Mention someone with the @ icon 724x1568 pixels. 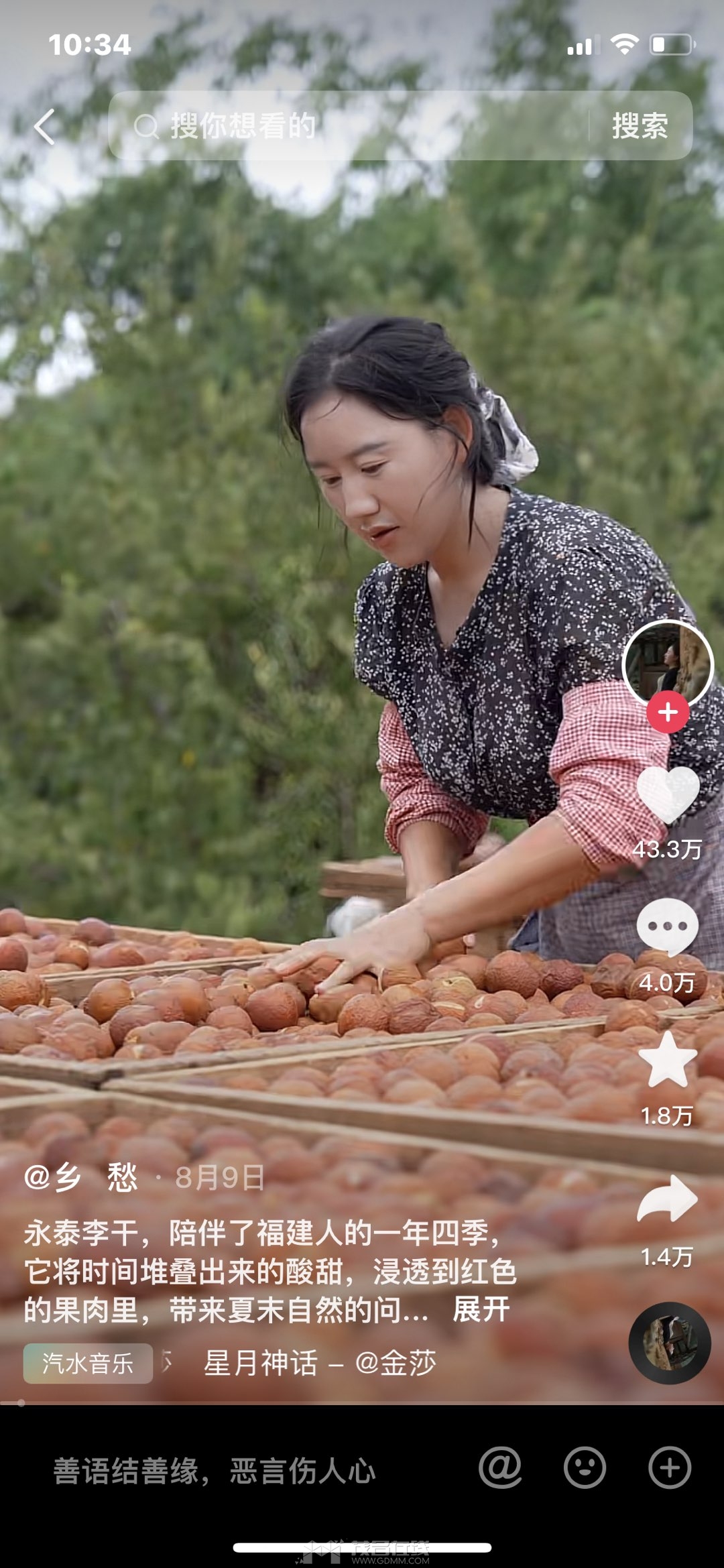click(x=500, y=1467)
